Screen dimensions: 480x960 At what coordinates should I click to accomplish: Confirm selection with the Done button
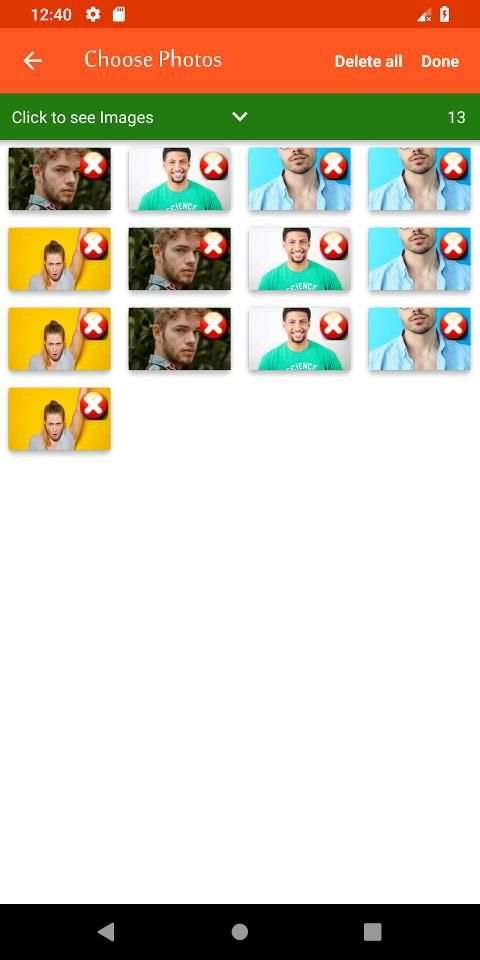tap(440, 61)
